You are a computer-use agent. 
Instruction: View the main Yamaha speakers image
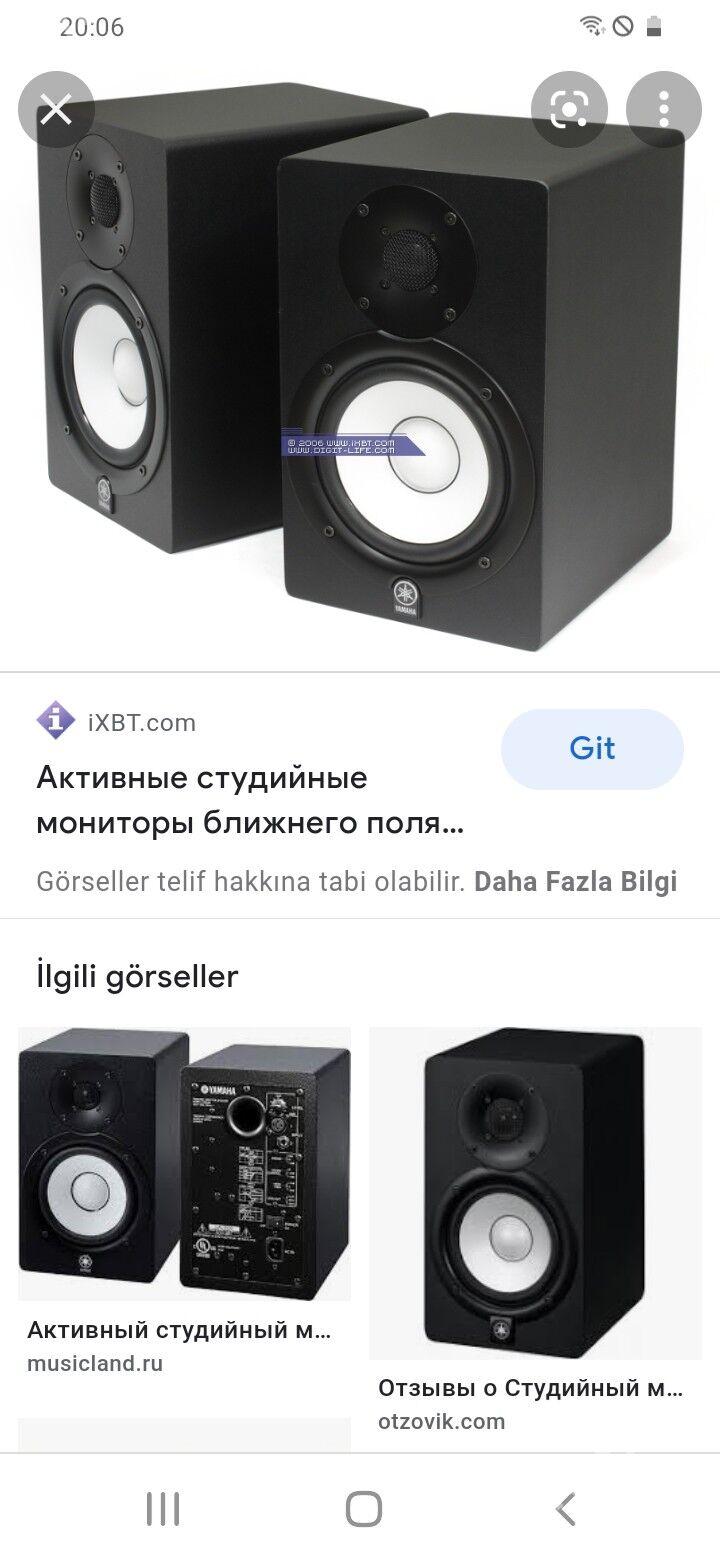360,370
